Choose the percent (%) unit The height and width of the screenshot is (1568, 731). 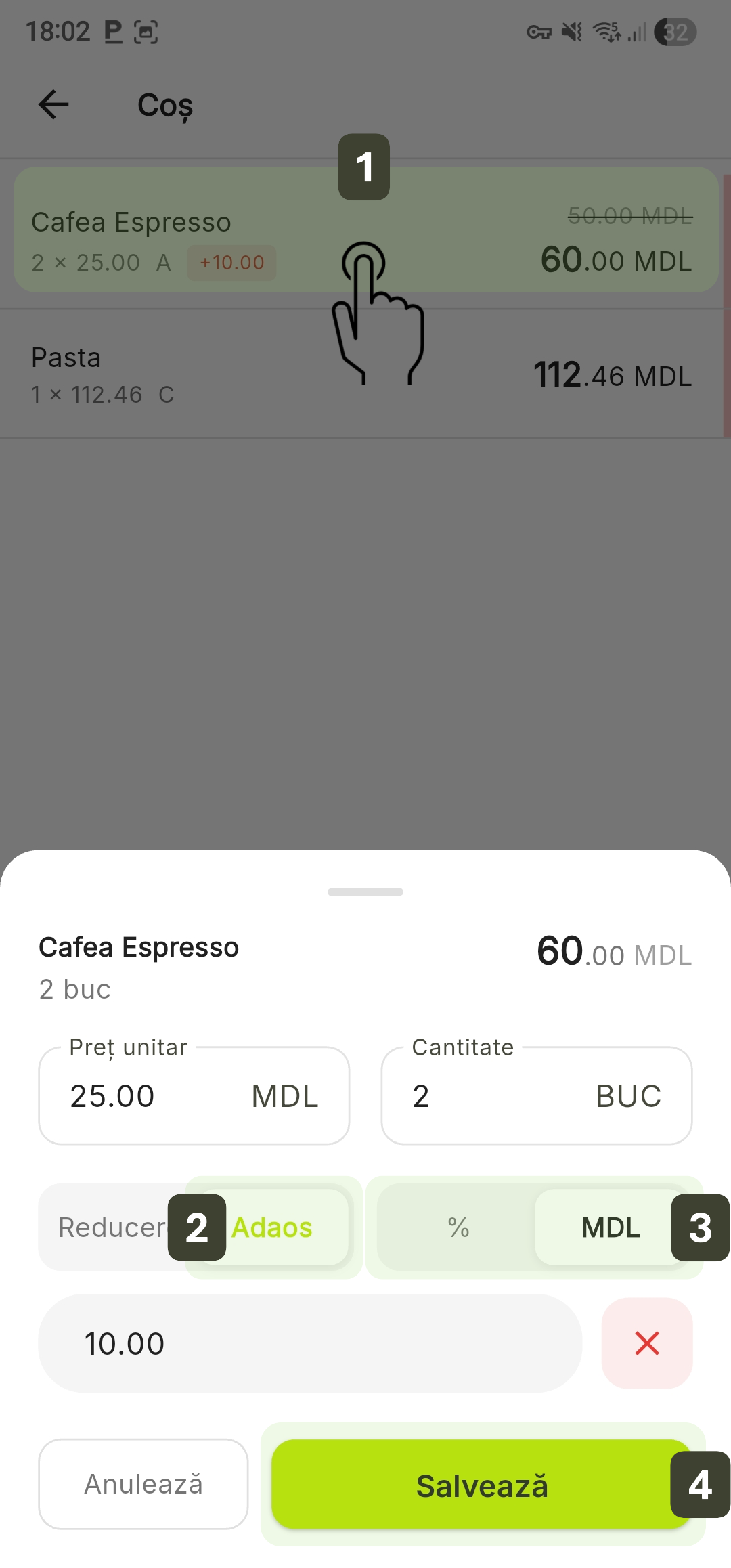tap(458, 1227)
